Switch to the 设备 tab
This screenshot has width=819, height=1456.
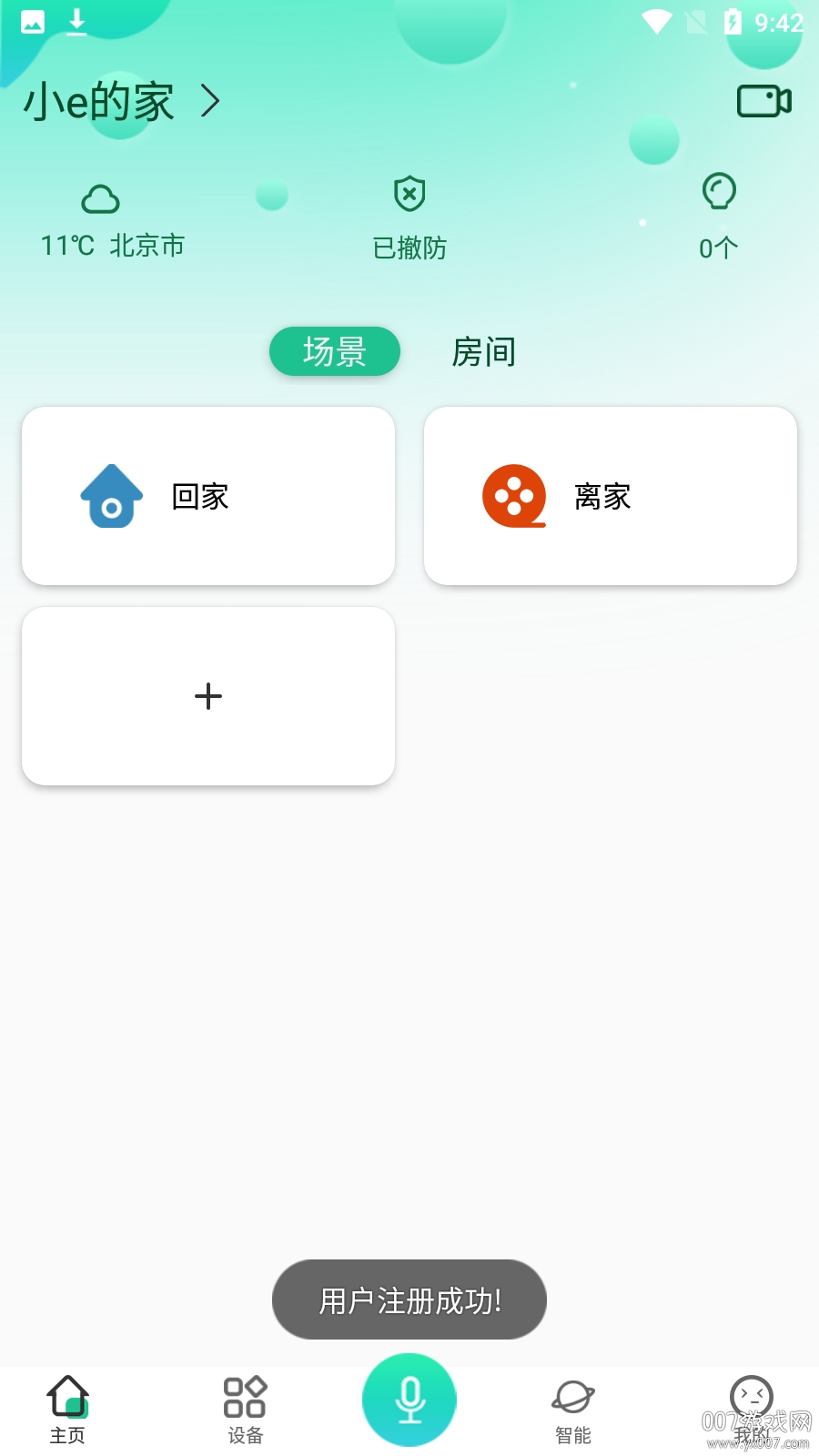tap(245, 1409)
